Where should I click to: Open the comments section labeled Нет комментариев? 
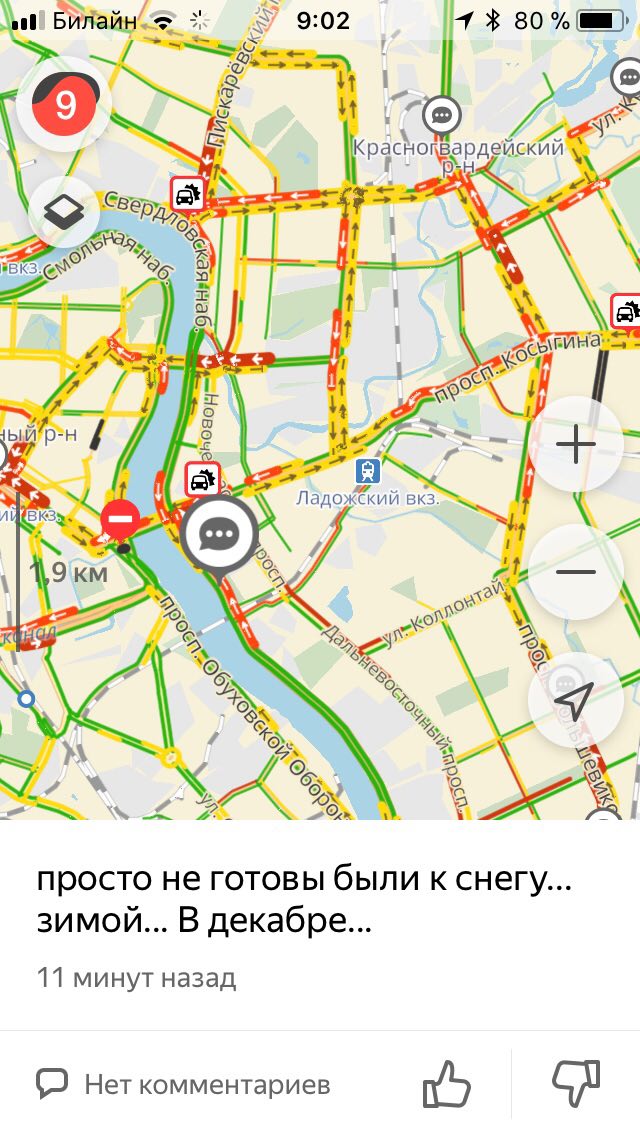coord(184,1084)
